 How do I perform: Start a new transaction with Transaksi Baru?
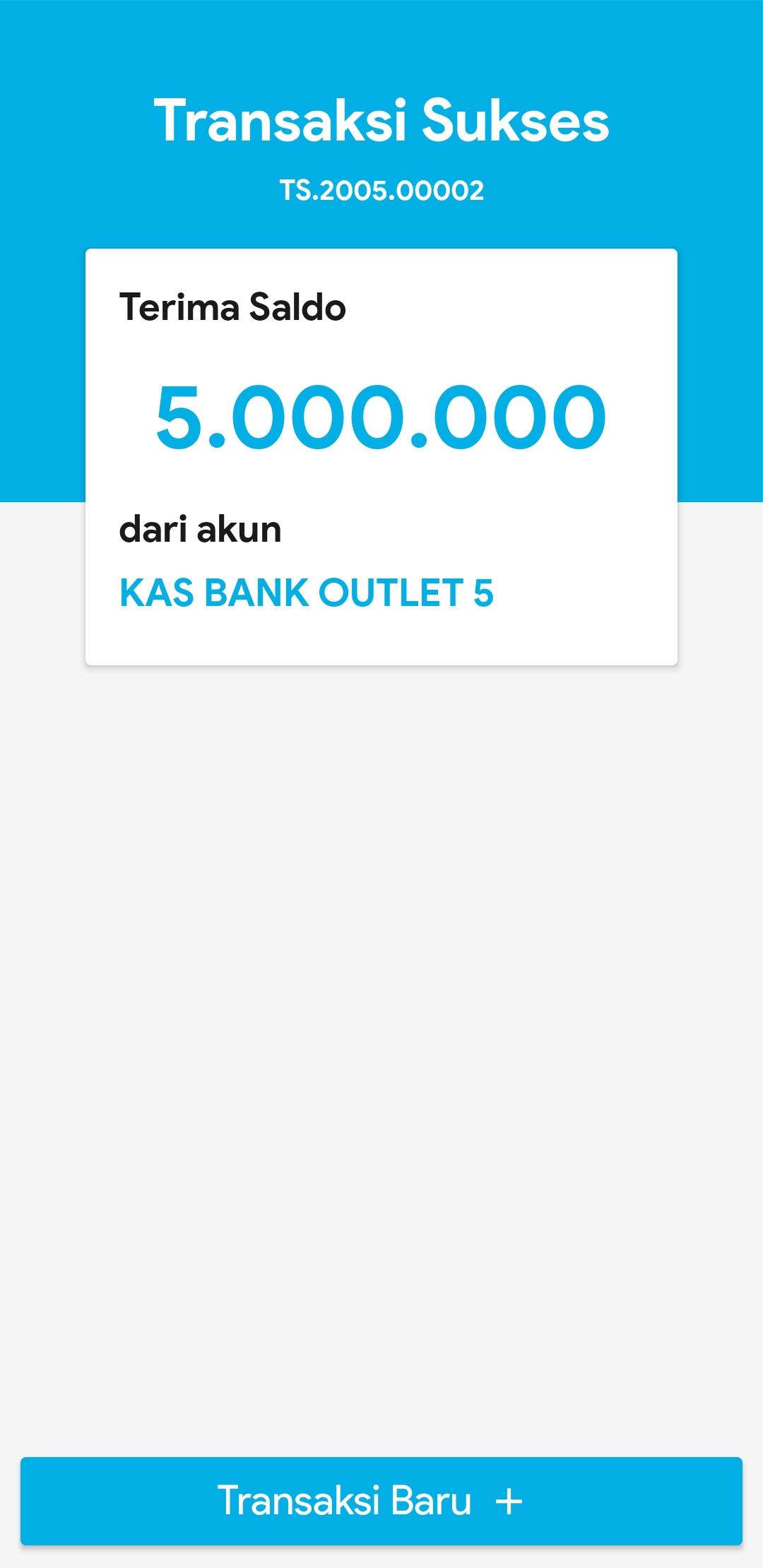[x=381, y=1500]
